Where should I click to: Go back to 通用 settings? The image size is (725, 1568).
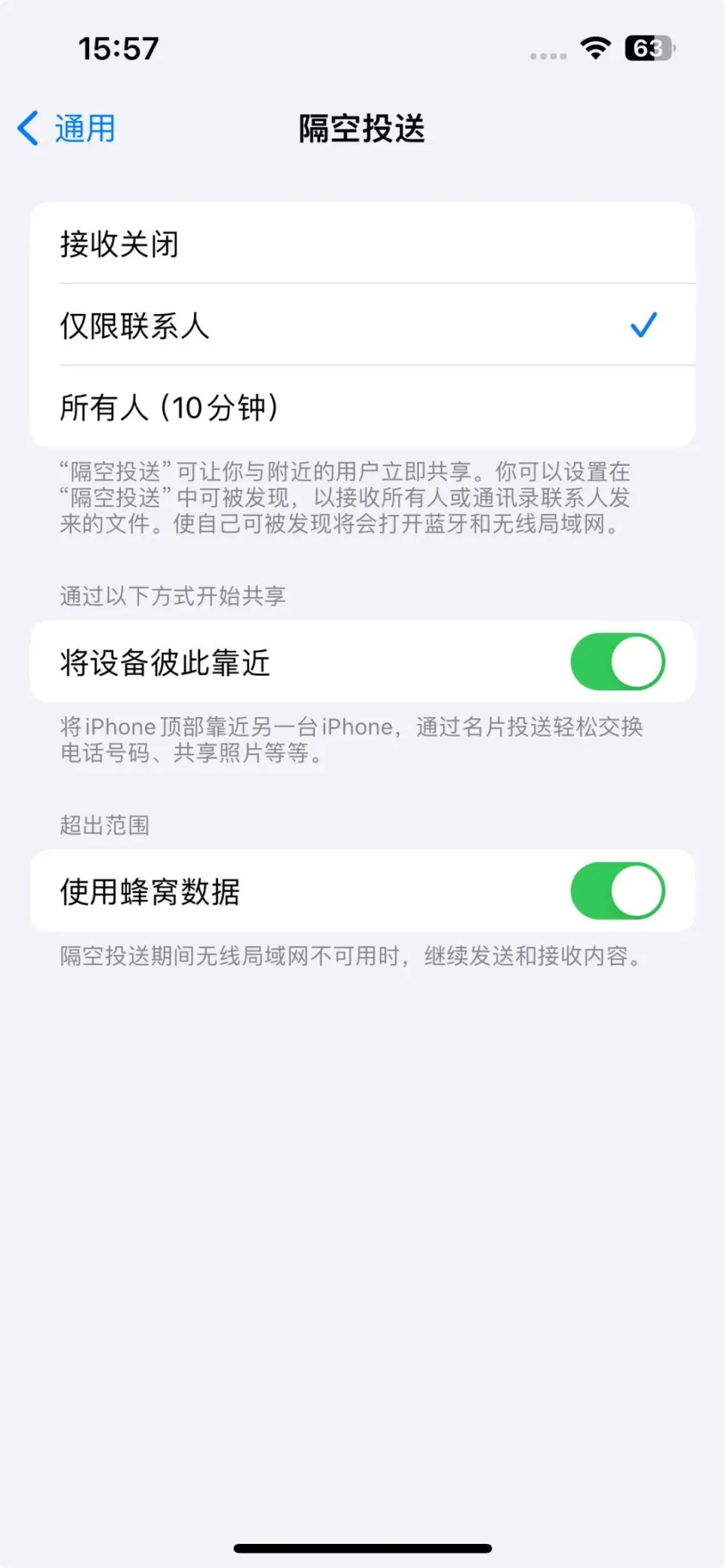pyautogui.click(x=68, y=128)
